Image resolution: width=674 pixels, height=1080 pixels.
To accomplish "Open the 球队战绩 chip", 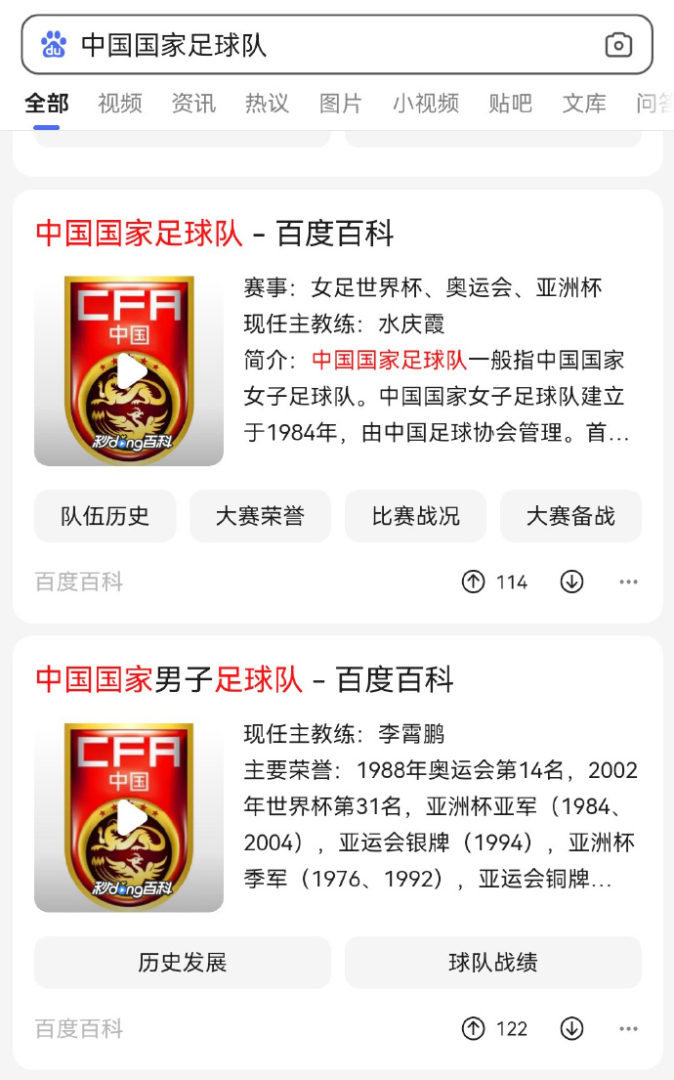I will [493, 962].
